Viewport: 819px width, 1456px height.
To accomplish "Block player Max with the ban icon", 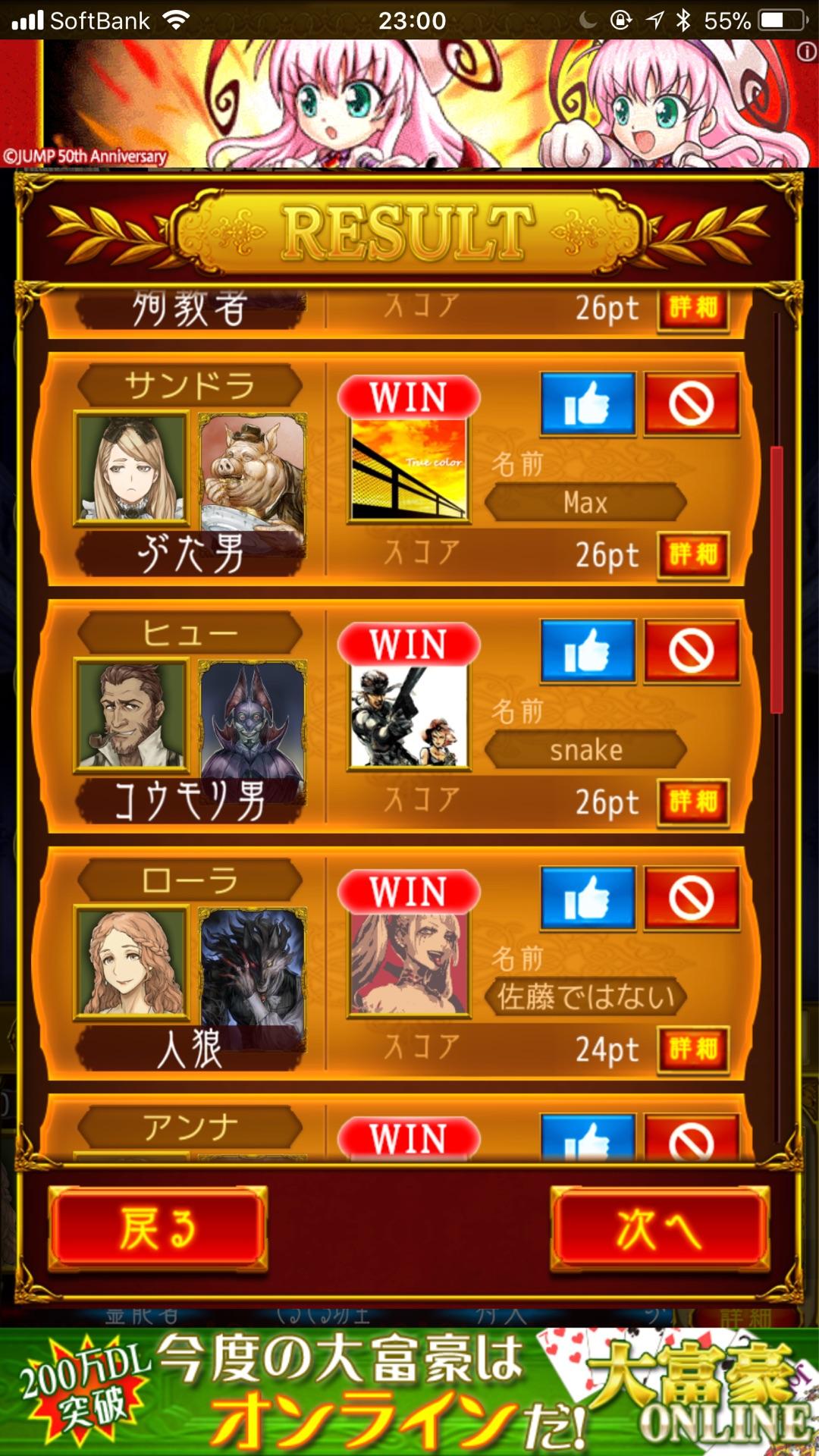I will 692,403.
